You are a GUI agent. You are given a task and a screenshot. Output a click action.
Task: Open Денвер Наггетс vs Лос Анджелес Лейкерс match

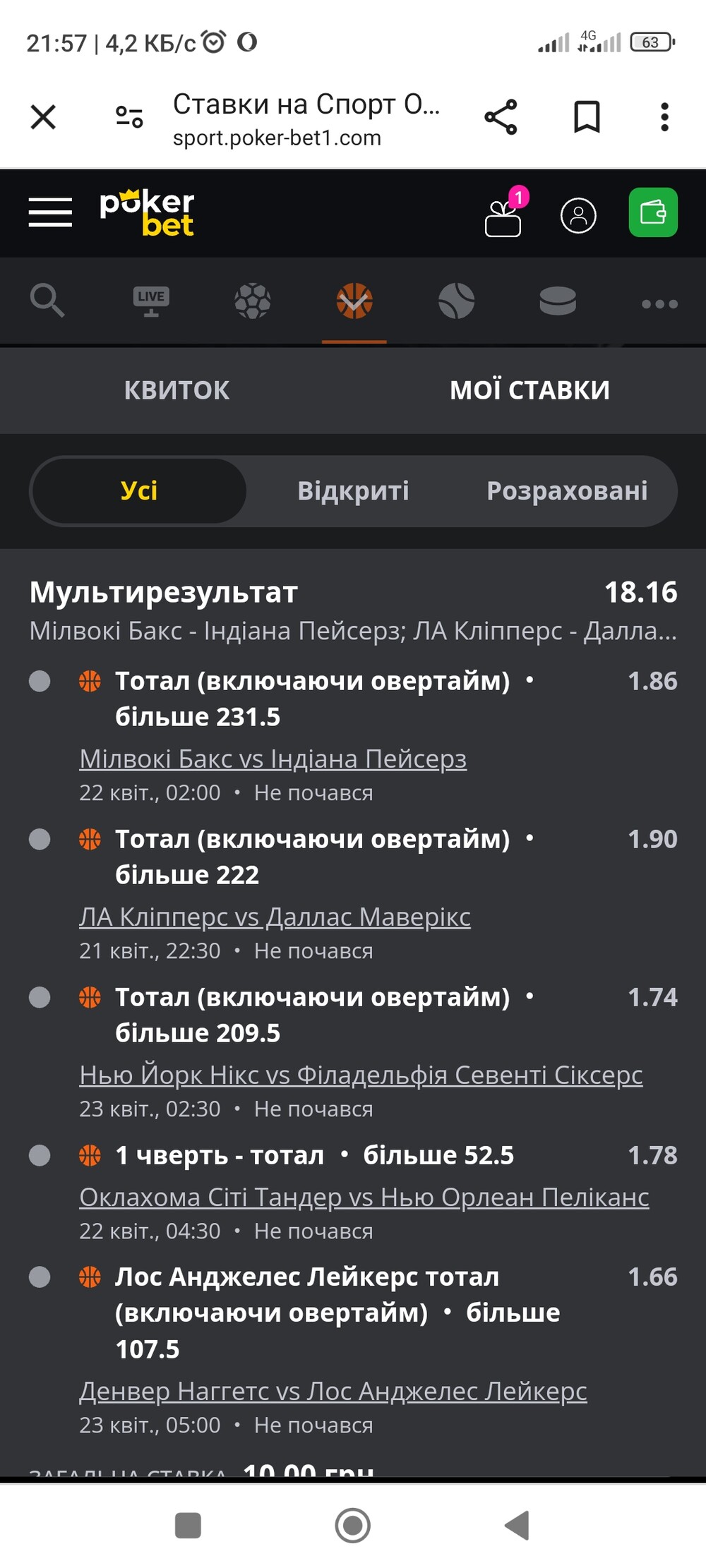click(x=333, y=1391)
